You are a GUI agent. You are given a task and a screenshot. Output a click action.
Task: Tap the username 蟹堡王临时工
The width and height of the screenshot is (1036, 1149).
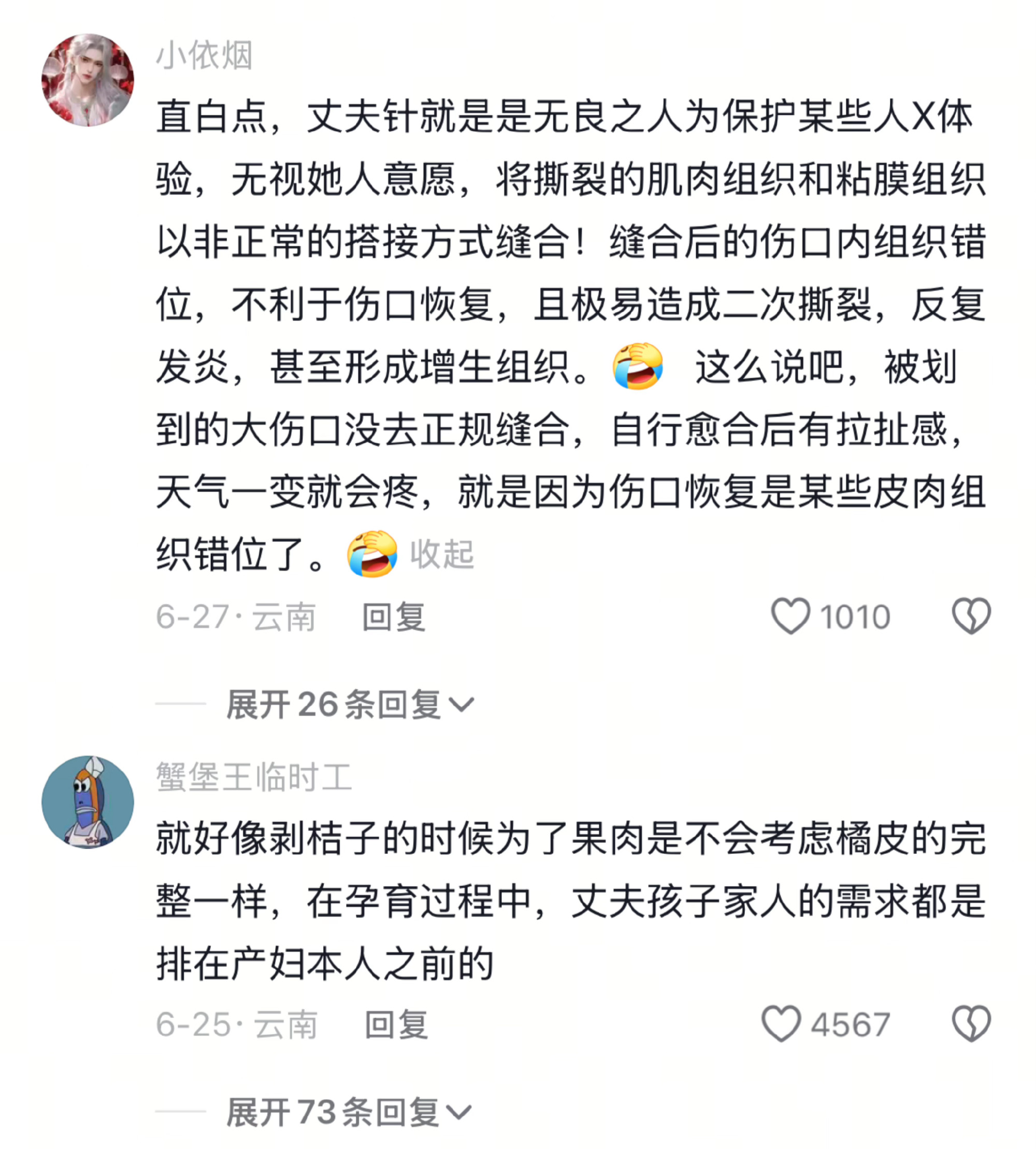point(254,777)
